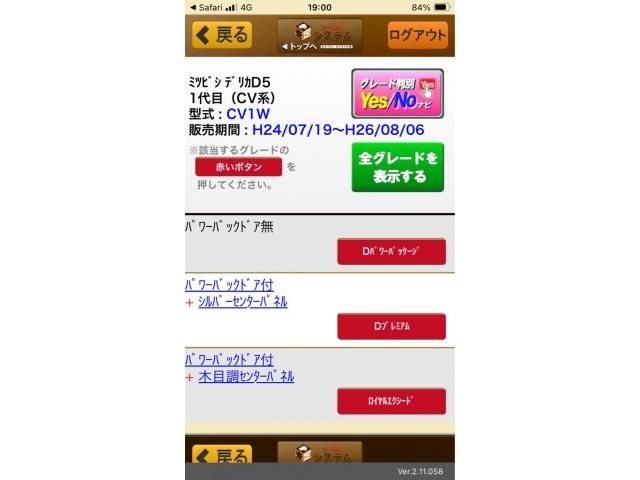Viewport: 640px width, 480px height.
Task: Tap 全グレードを表示する green button
Action: click(x=397, y=167)
